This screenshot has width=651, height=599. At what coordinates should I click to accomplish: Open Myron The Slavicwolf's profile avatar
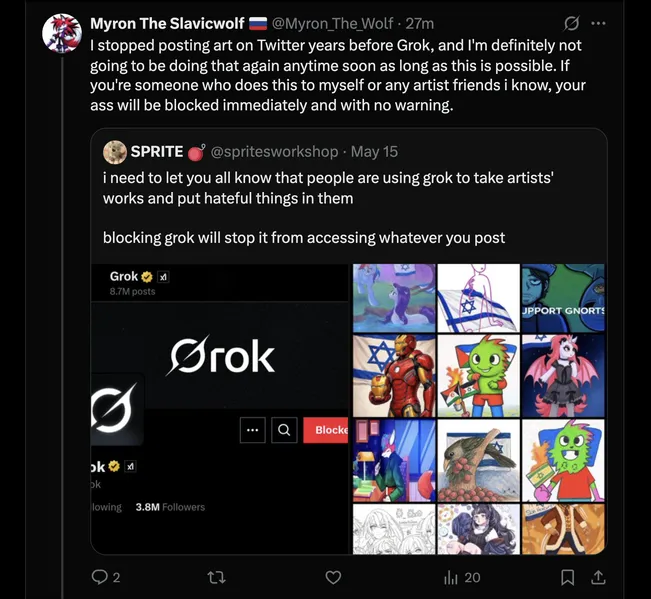point(61,34)
